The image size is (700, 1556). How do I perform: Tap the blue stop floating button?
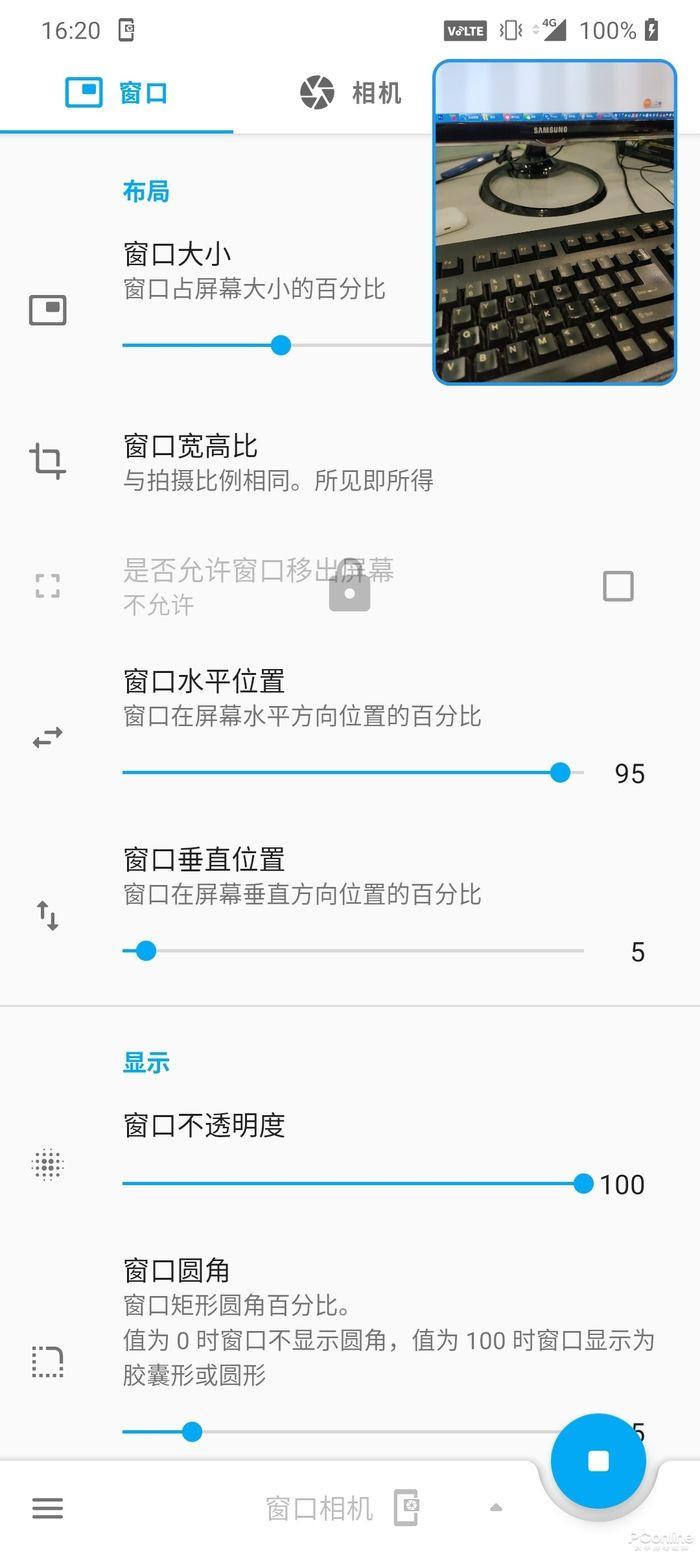[x=598, y=1461]
